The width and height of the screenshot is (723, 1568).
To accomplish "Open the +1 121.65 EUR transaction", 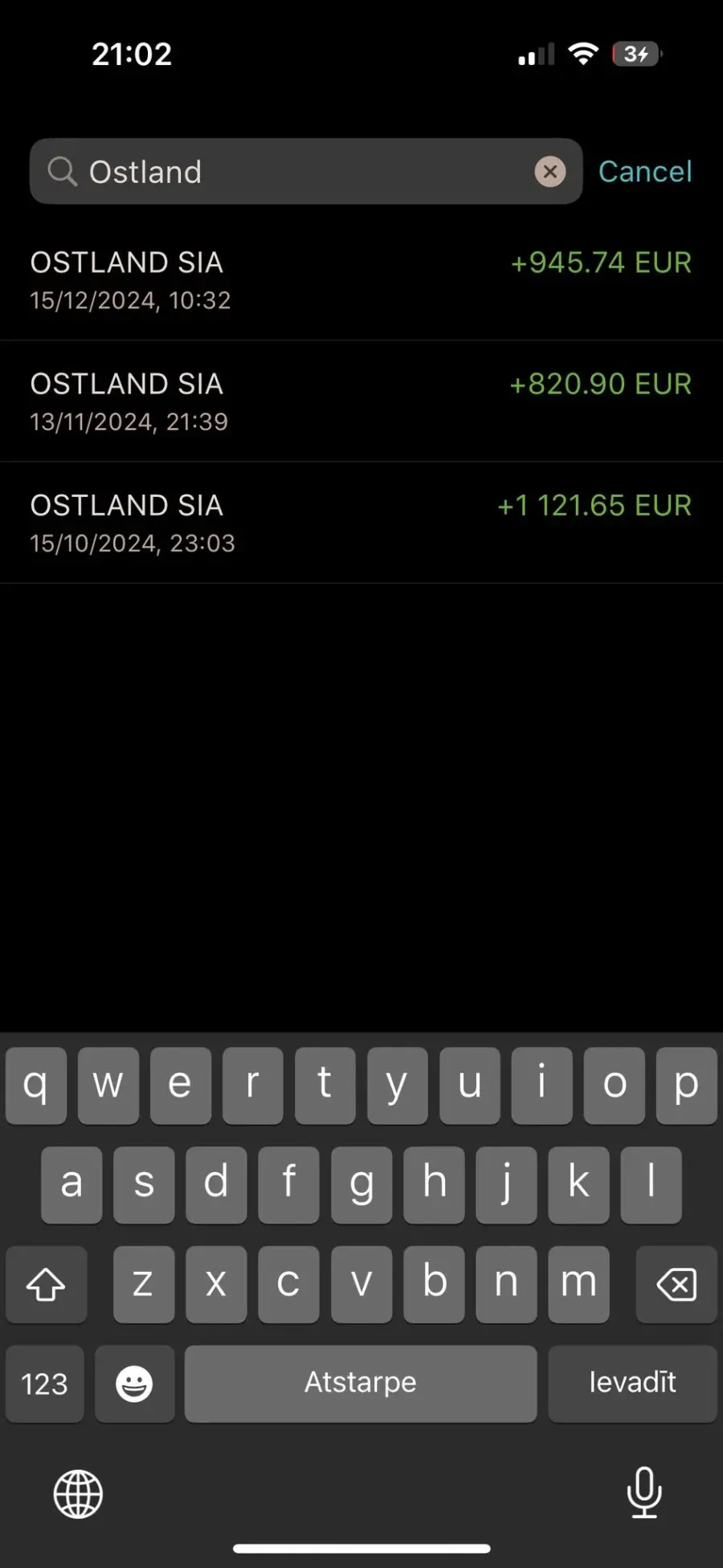I will pyautogui.click(x=361, y=523).
